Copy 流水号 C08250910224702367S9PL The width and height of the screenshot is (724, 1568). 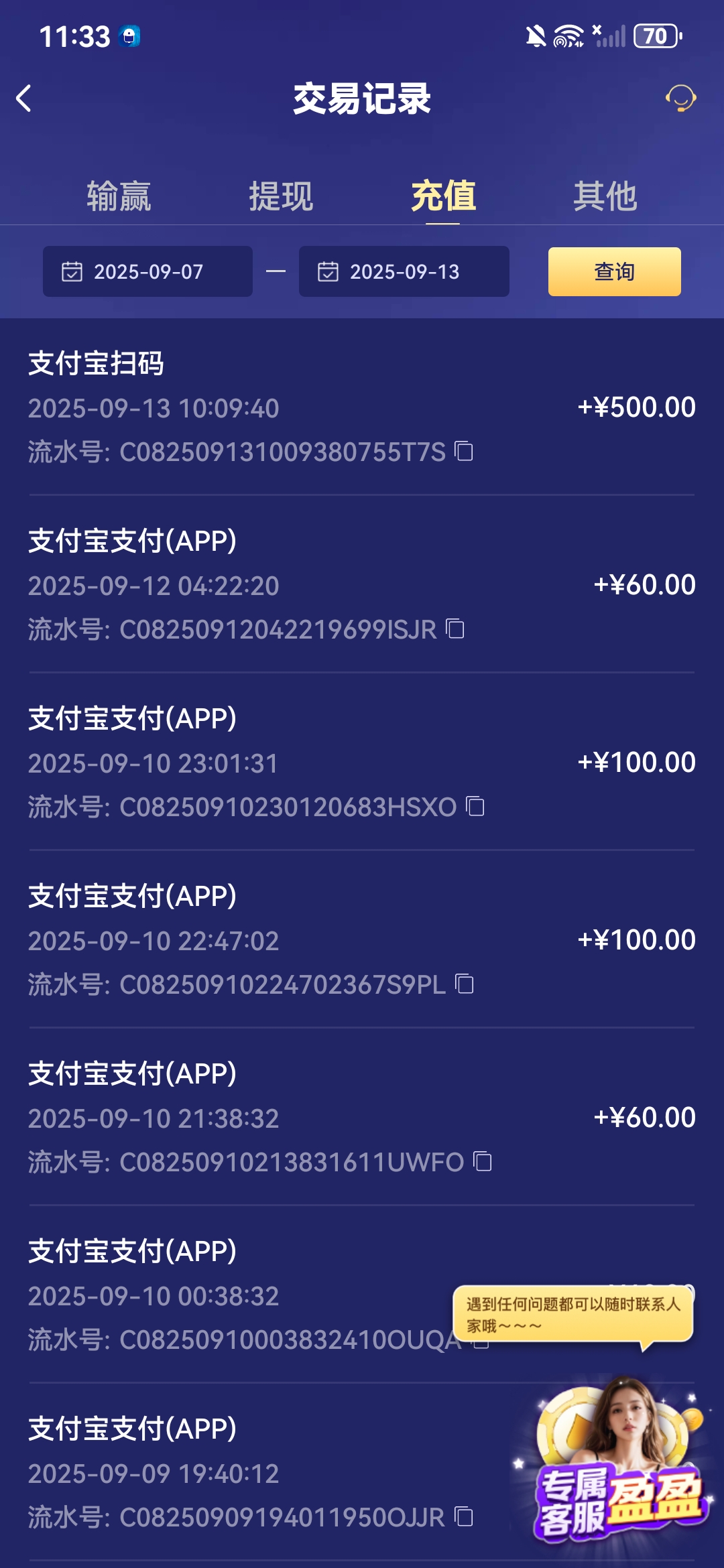click(465, 986)
